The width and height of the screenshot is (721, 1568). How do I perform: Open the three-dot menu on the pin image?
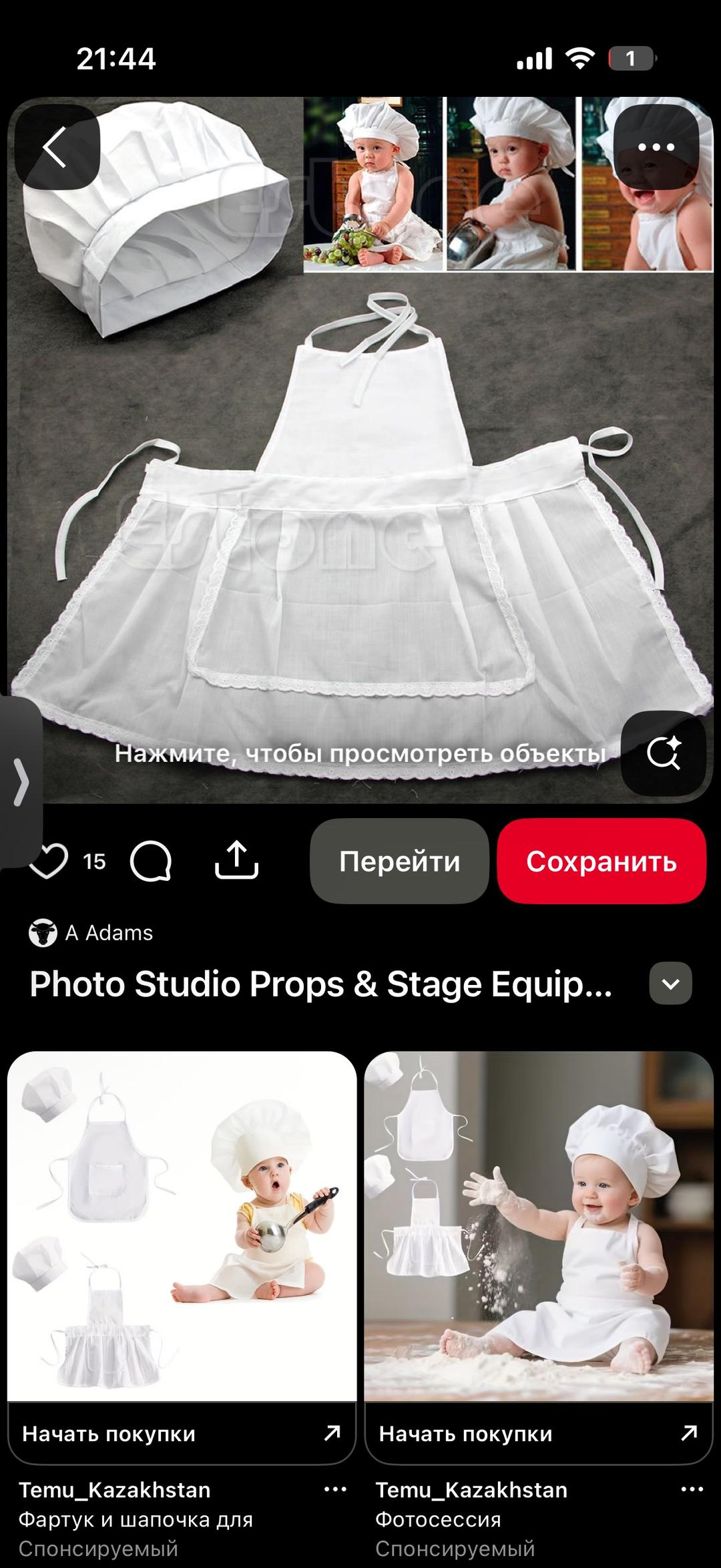(x=656, y=147)
